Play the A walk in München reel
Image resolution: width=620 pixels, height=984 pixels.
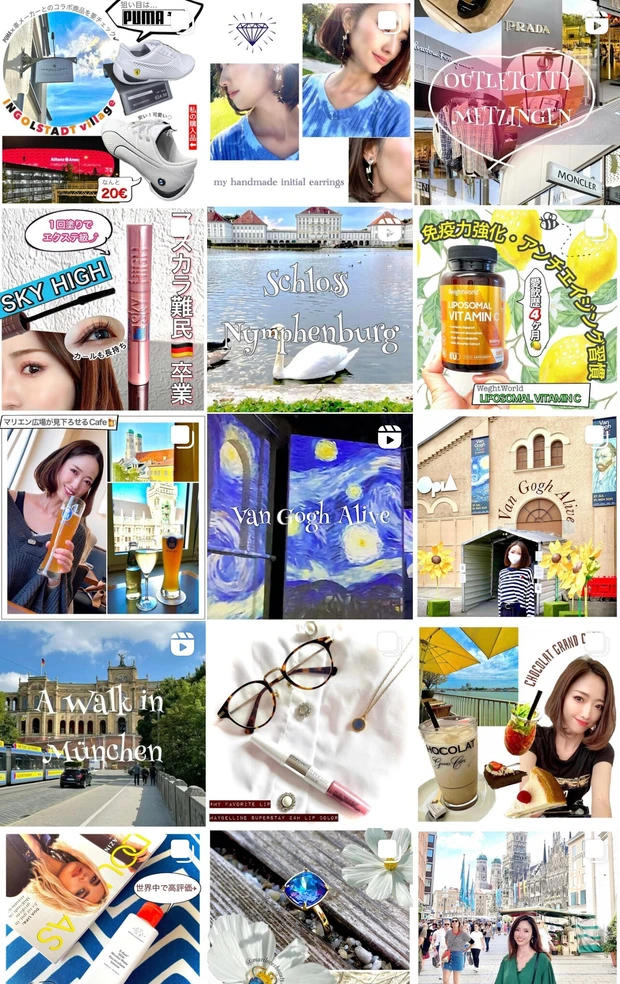[x=102, y=723]
